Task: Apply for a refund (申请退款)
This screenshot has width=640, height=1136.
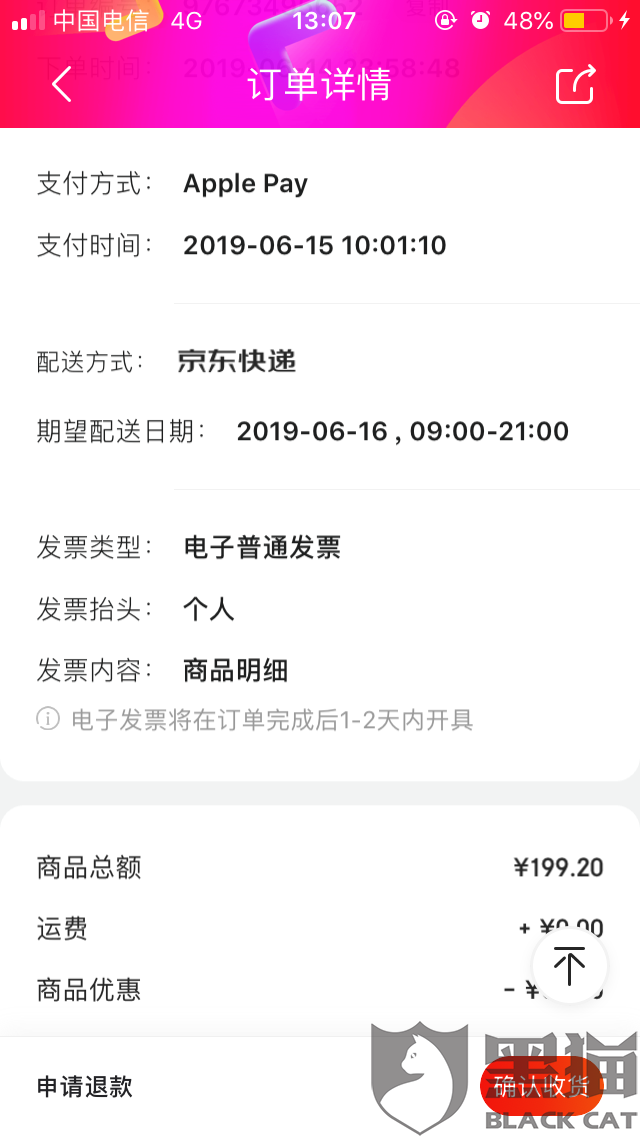Action: [85, 1087]
